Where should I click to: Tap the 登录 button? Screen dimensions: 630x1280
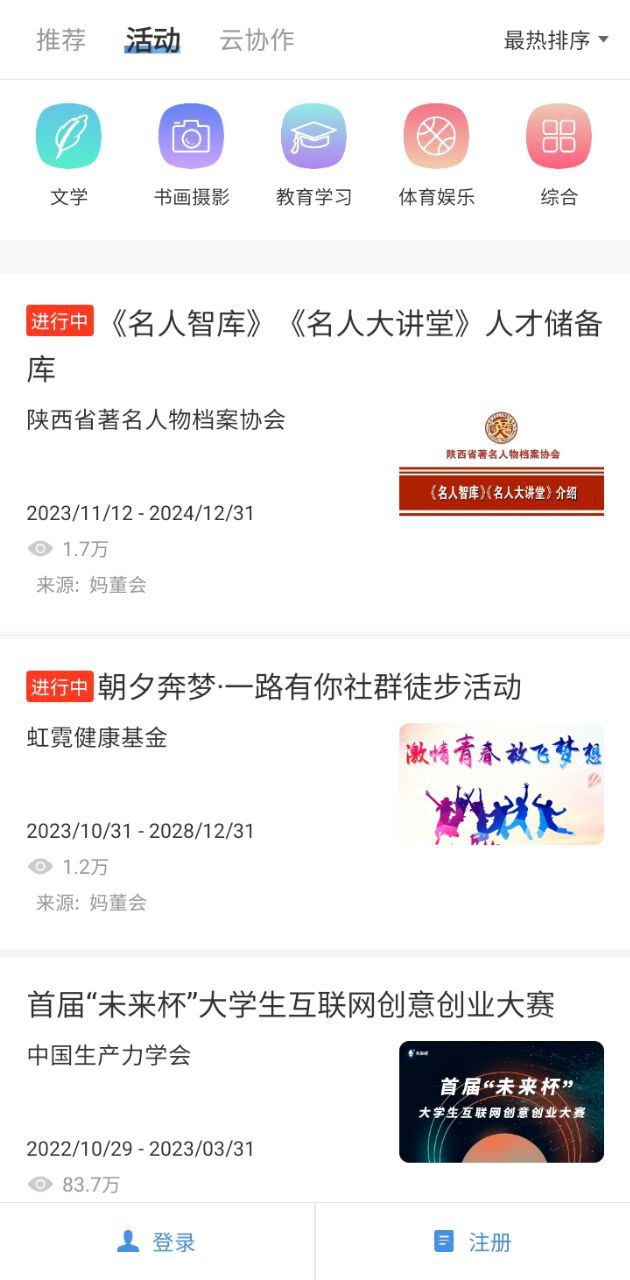pyautogui.click(x=157, y=1241)
